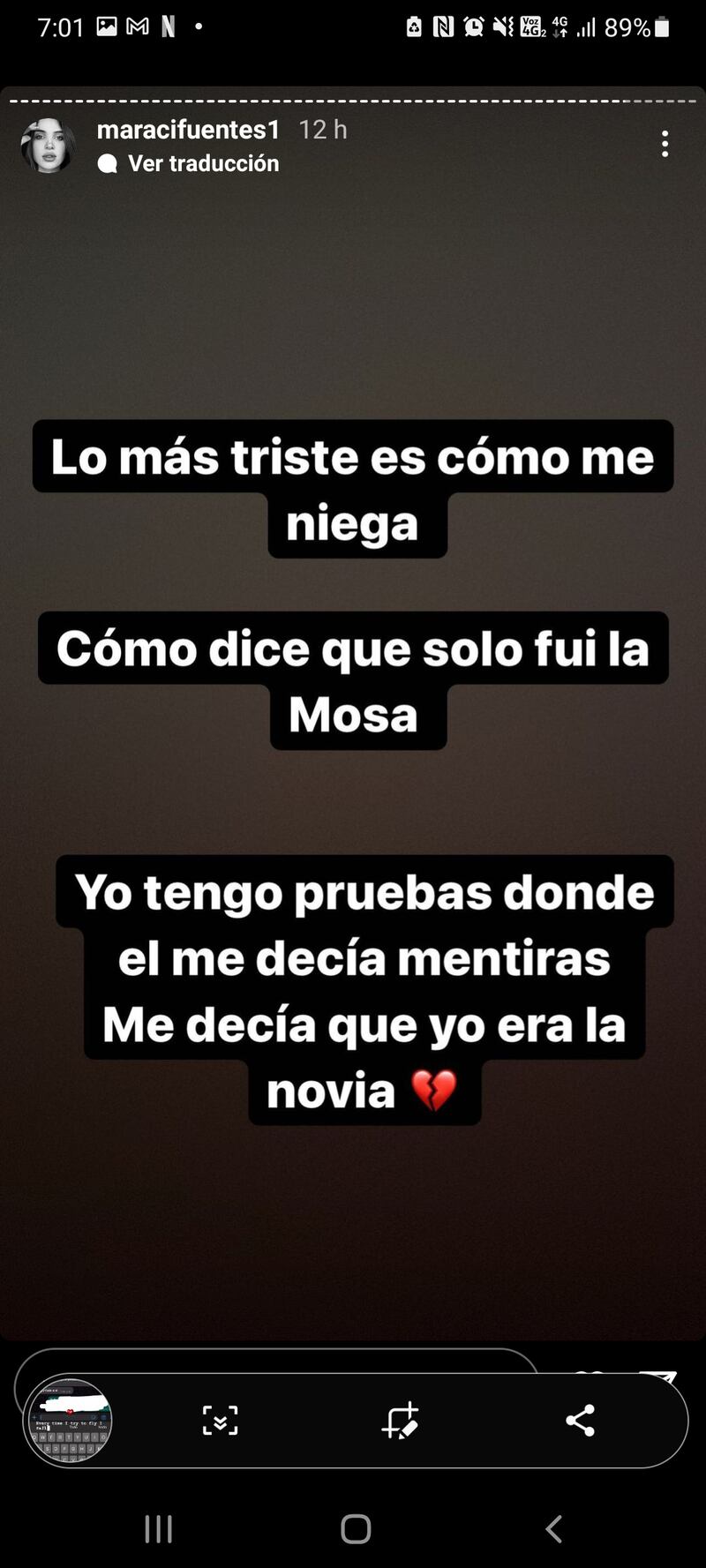Crop and edit the screenshot

401,1421
